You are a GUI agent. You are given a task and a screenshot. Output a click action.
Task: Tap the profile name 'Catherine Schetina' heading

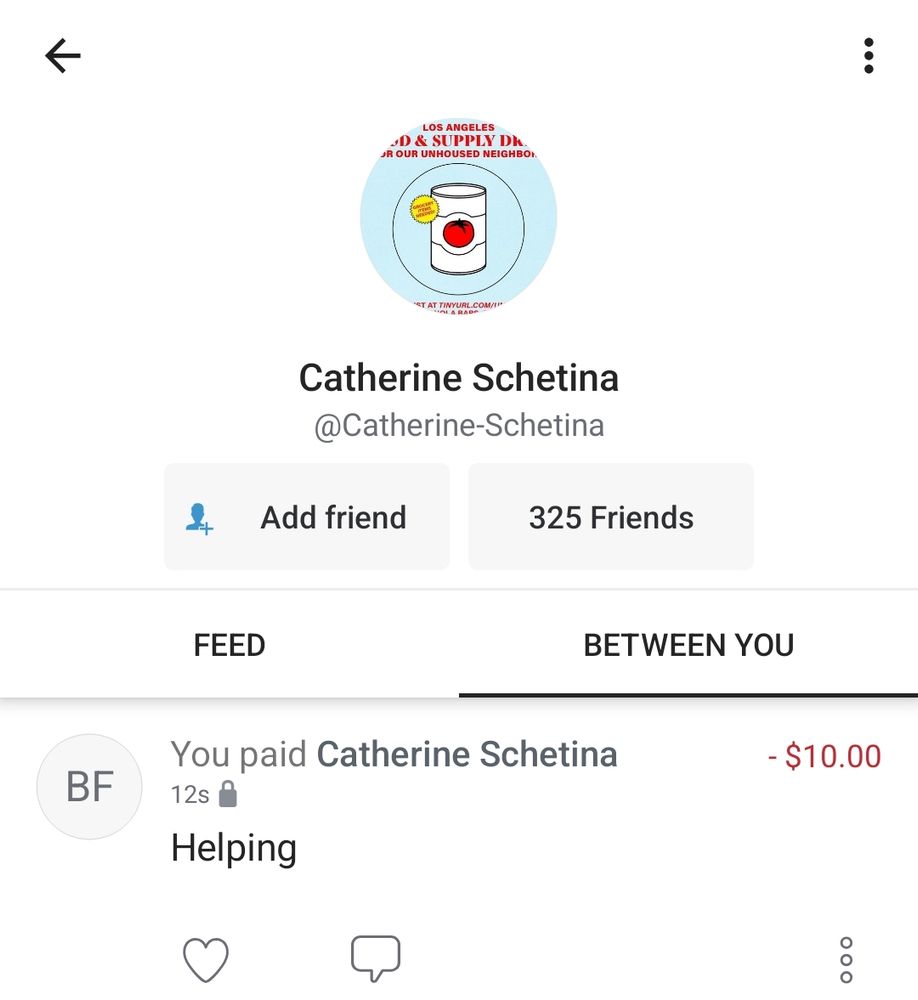coord(459,378)
